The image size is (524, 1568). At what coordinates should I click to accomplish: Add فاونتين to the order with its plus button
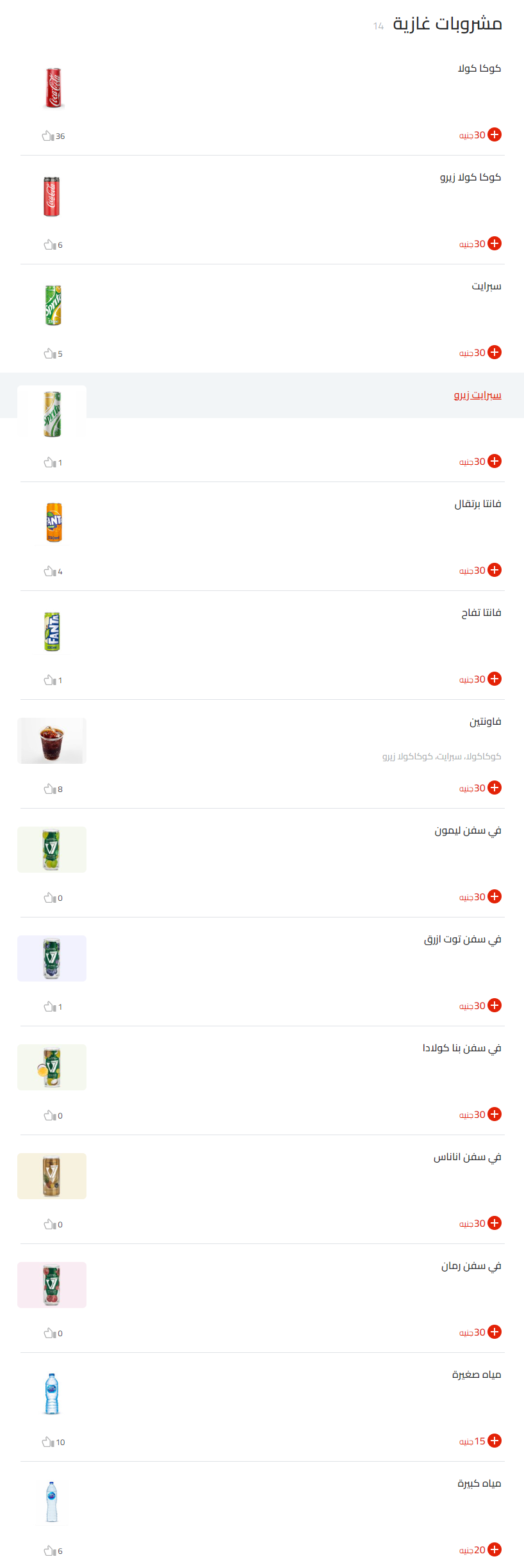click(494, 789)
